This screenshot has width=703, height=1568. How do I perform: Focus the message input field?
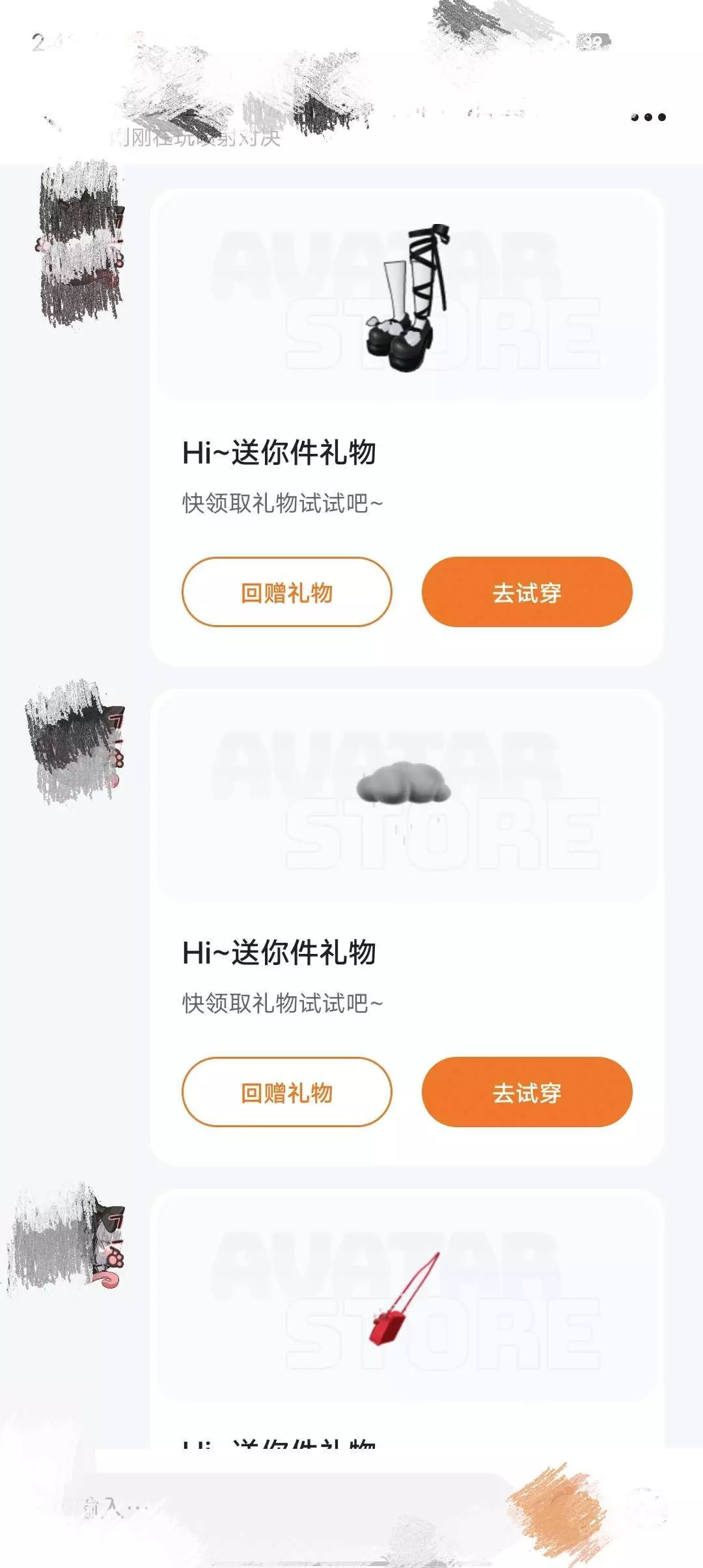tap(286, 1507)
